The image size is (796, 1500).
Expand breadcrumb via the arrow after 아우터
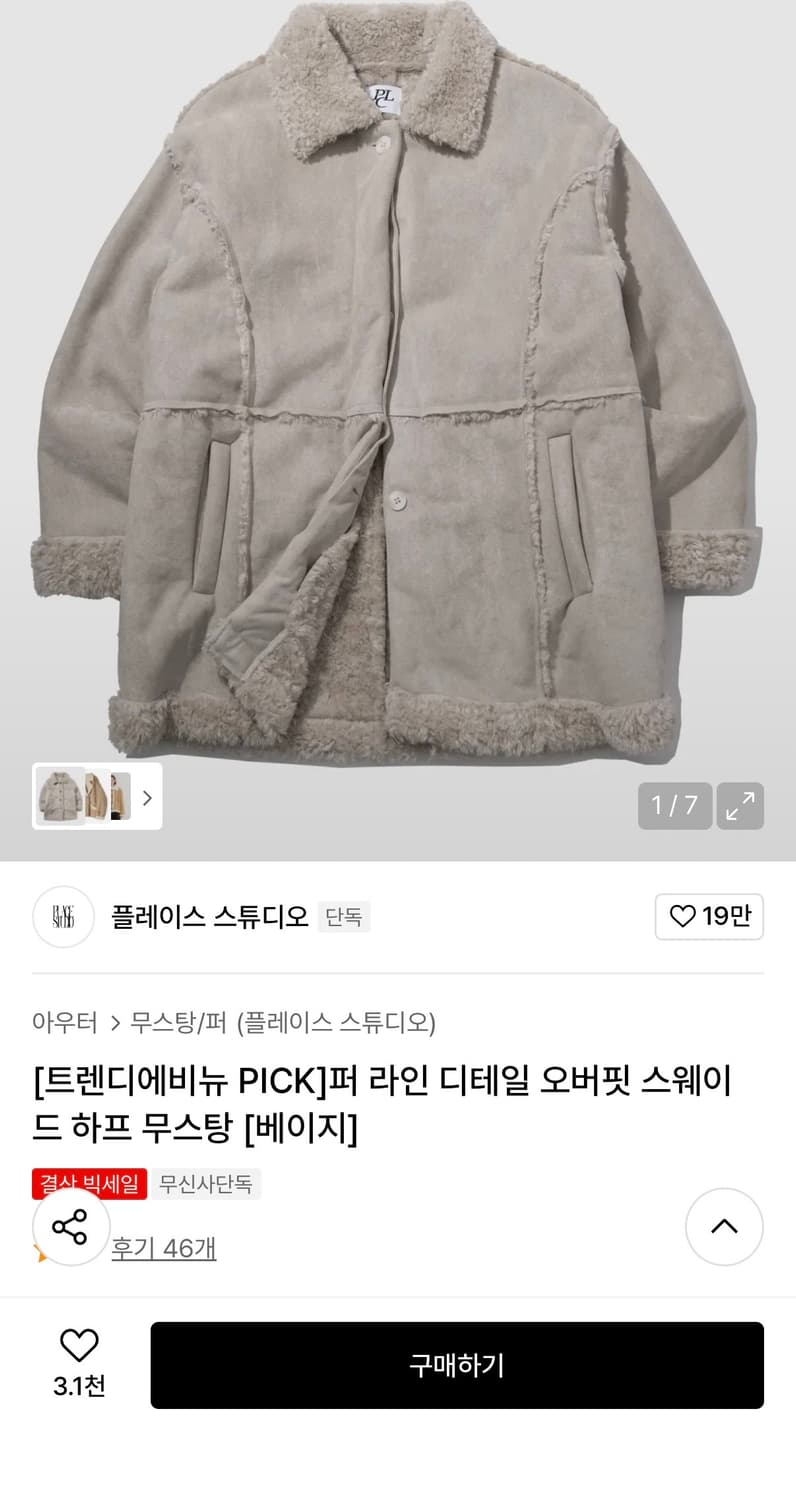tap(113, 1024)
